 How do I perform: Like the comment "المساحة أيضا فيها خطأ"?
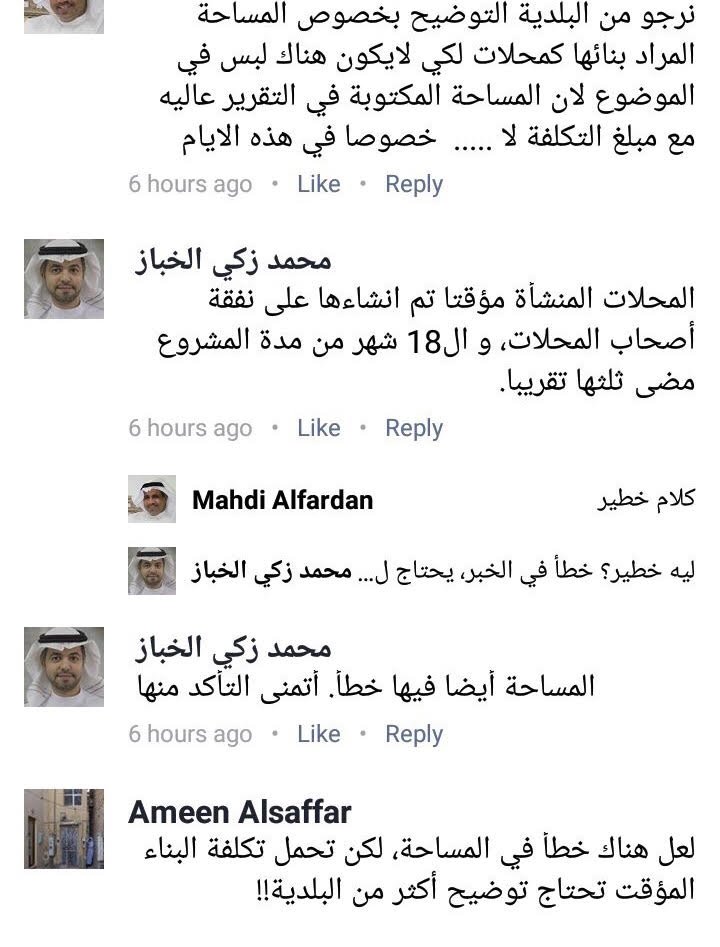(318, 734)
